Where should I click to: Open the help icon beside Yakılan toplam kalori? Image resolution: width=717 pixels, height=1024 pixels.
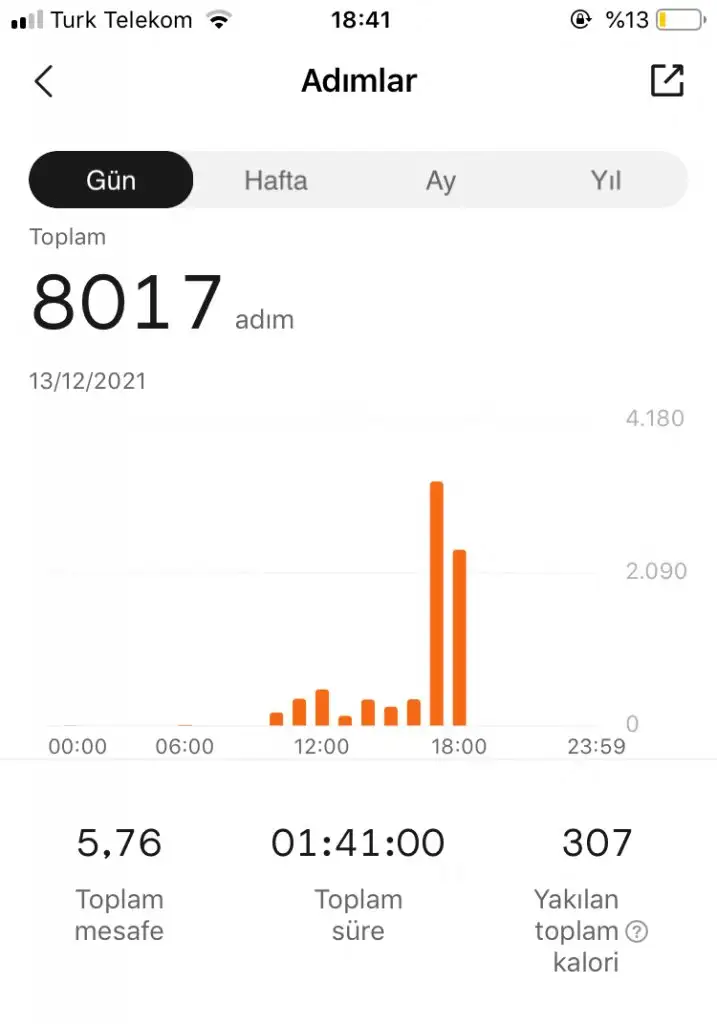point(636,932)
